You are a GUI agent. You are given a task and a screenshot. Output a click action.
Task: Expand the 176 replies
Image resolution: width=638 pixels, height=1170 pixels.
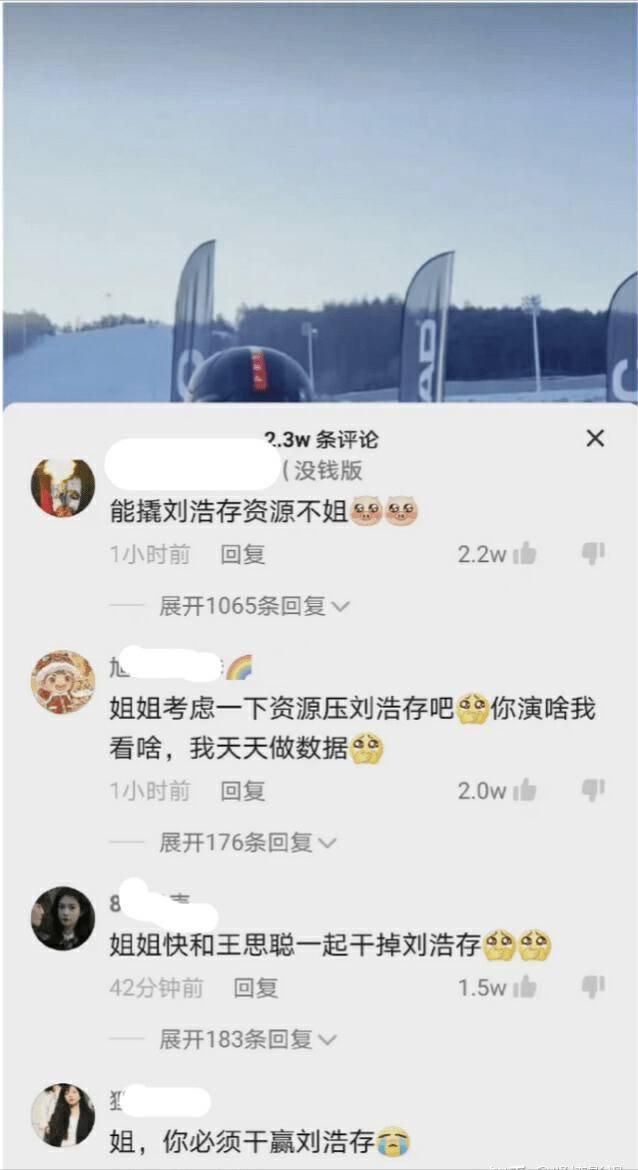[248, 842]
